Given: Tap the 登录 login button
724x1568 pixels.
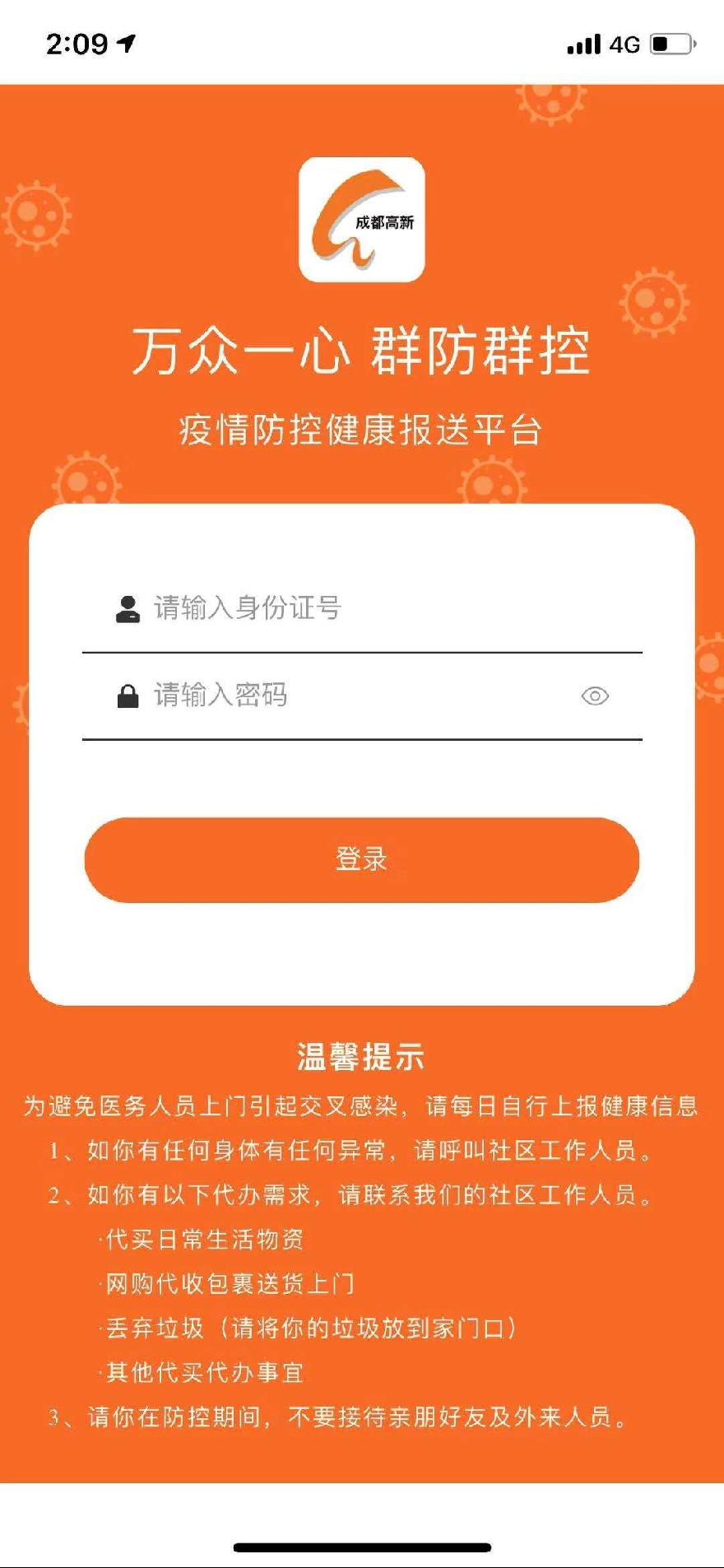Looking at the screenshot, I should [362, 859].
